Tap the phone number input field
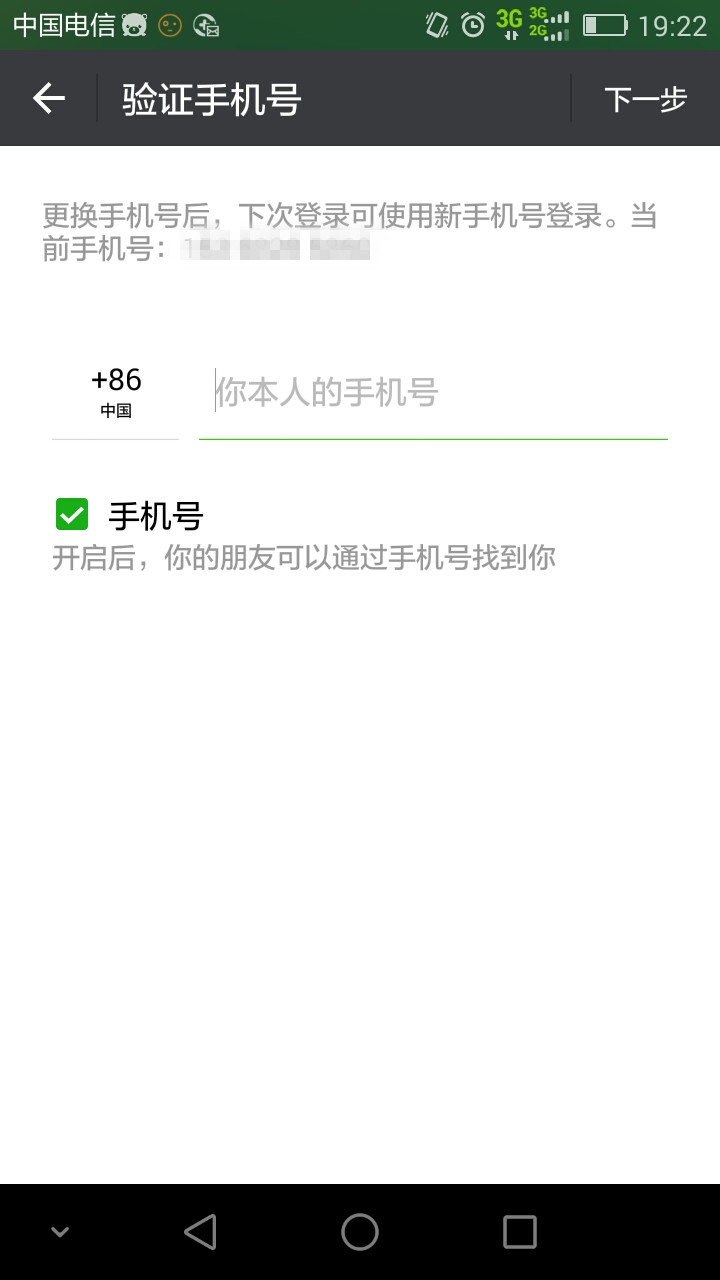The image size is (720, 1280). (432, 392)
